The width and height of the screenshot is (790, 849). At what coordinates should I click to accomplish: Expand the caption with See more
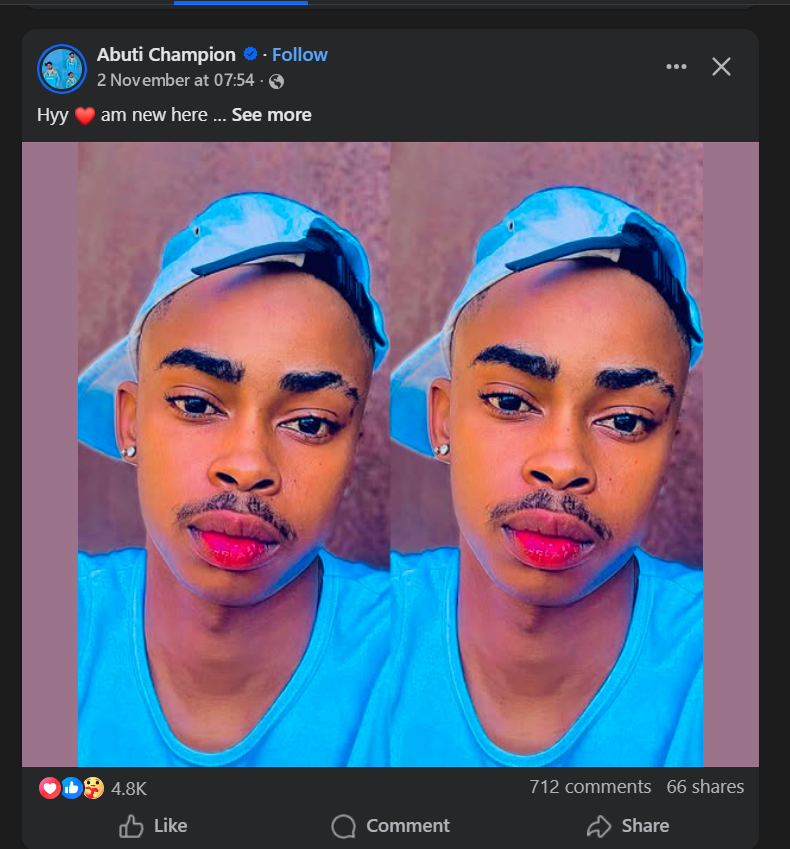[x=271, y=115]
